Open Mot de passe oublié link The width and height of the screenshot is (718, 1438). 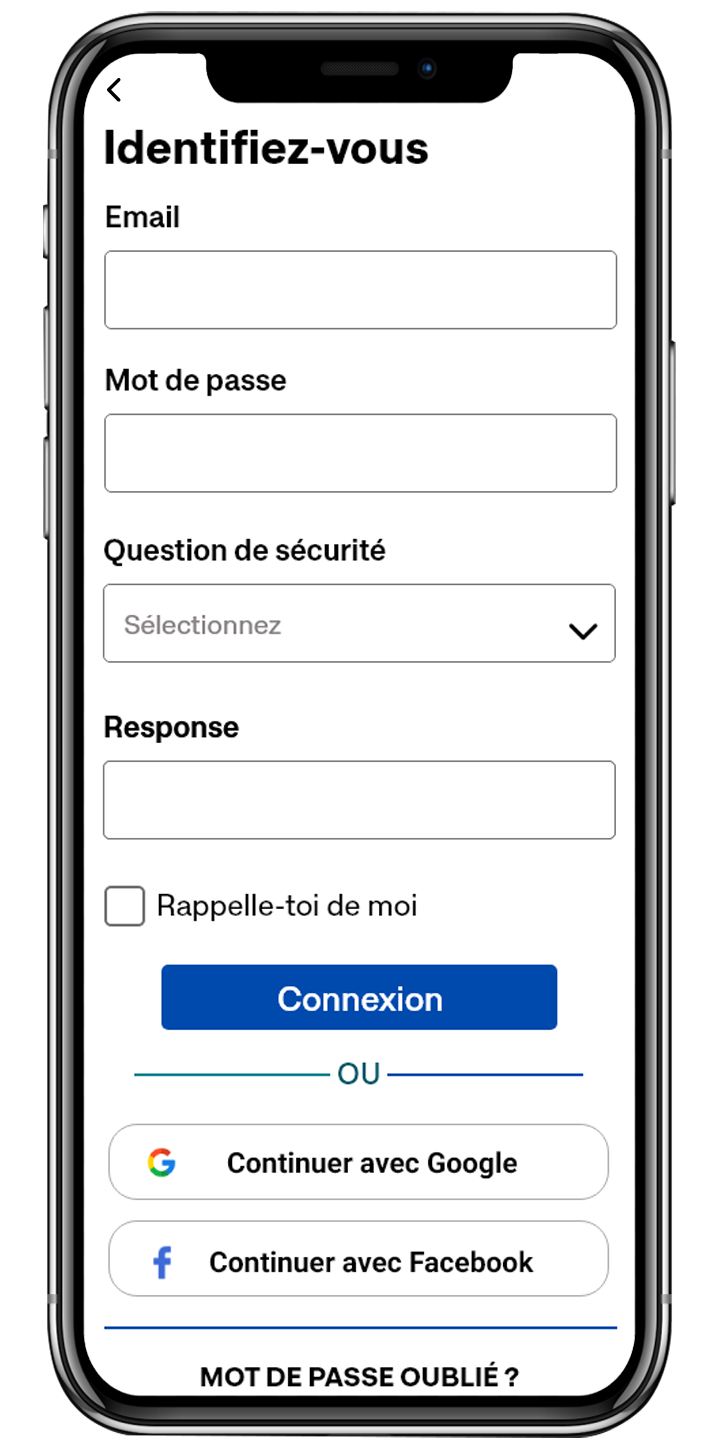359,1377
